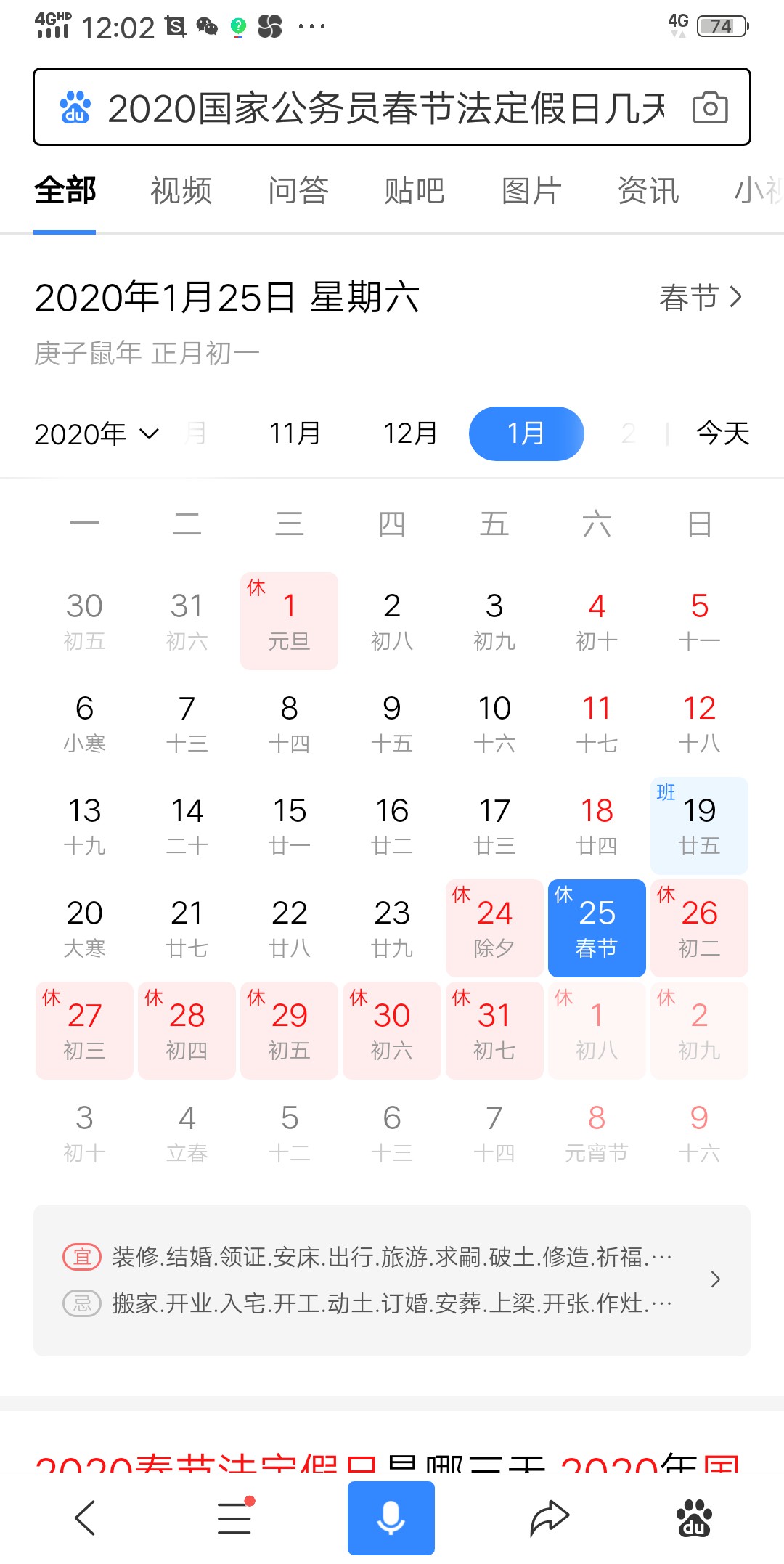This screenshot has width=784, height=1564.
Task: Expand the 2020年 year dropdown
Action: (97, 434)
